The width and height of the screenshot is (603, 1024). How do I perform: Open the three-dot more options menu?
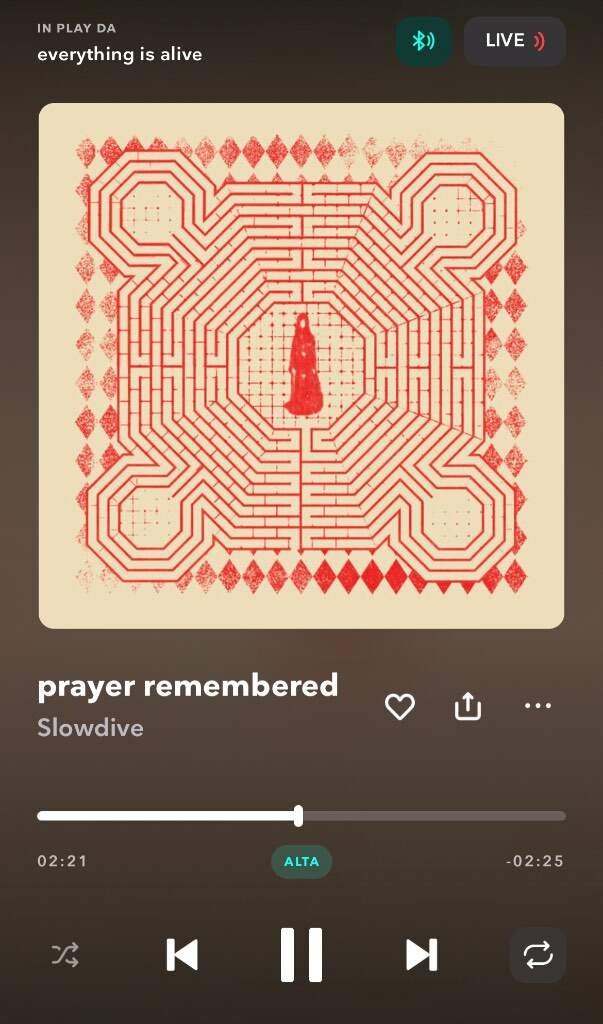click(x=538, y=706)
